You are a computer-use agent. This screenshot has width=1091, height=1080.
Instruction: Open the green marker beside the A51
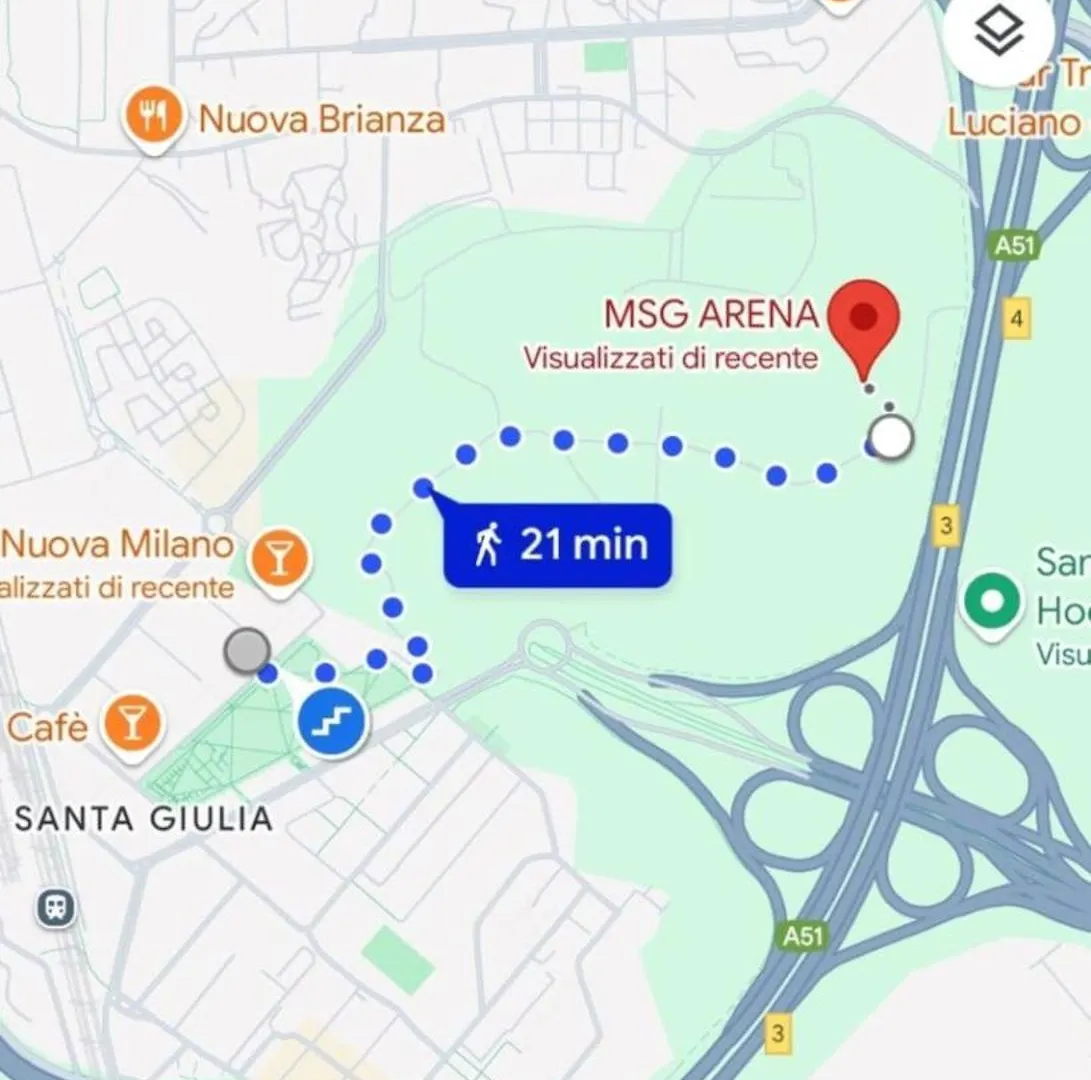point(991,602)
